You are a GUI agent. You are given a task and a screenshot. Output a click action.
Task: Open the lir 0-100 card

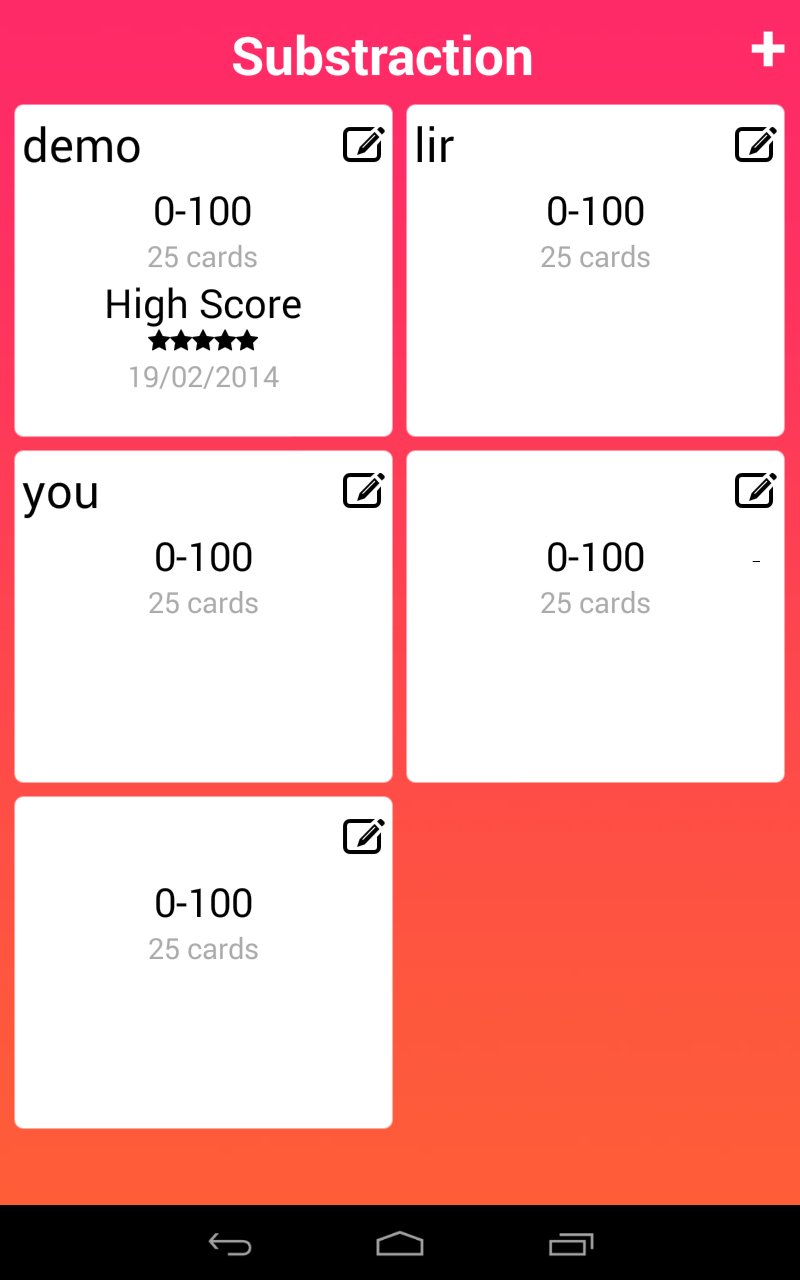pyautogui.click(x=595, y=271)
